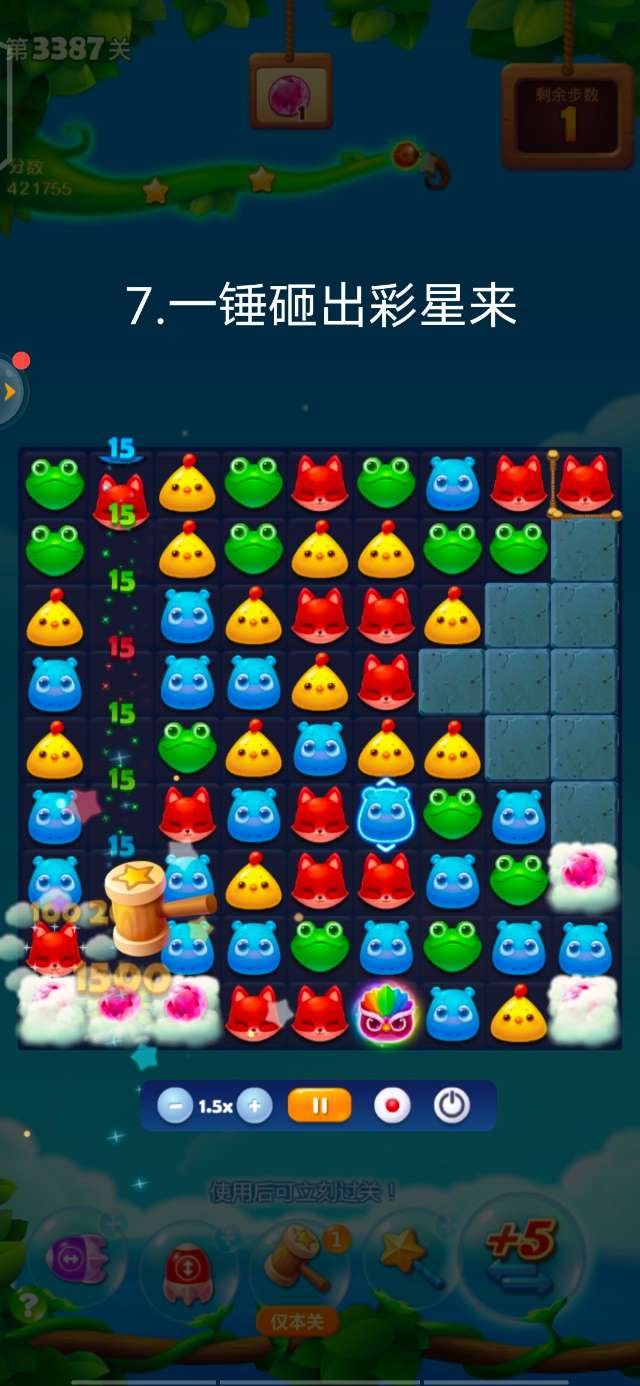Image resolution: width=640 pixels, height=1386 pixels.
Task: Expand the side panel arrow on the left edge
Action: point(10,391)
